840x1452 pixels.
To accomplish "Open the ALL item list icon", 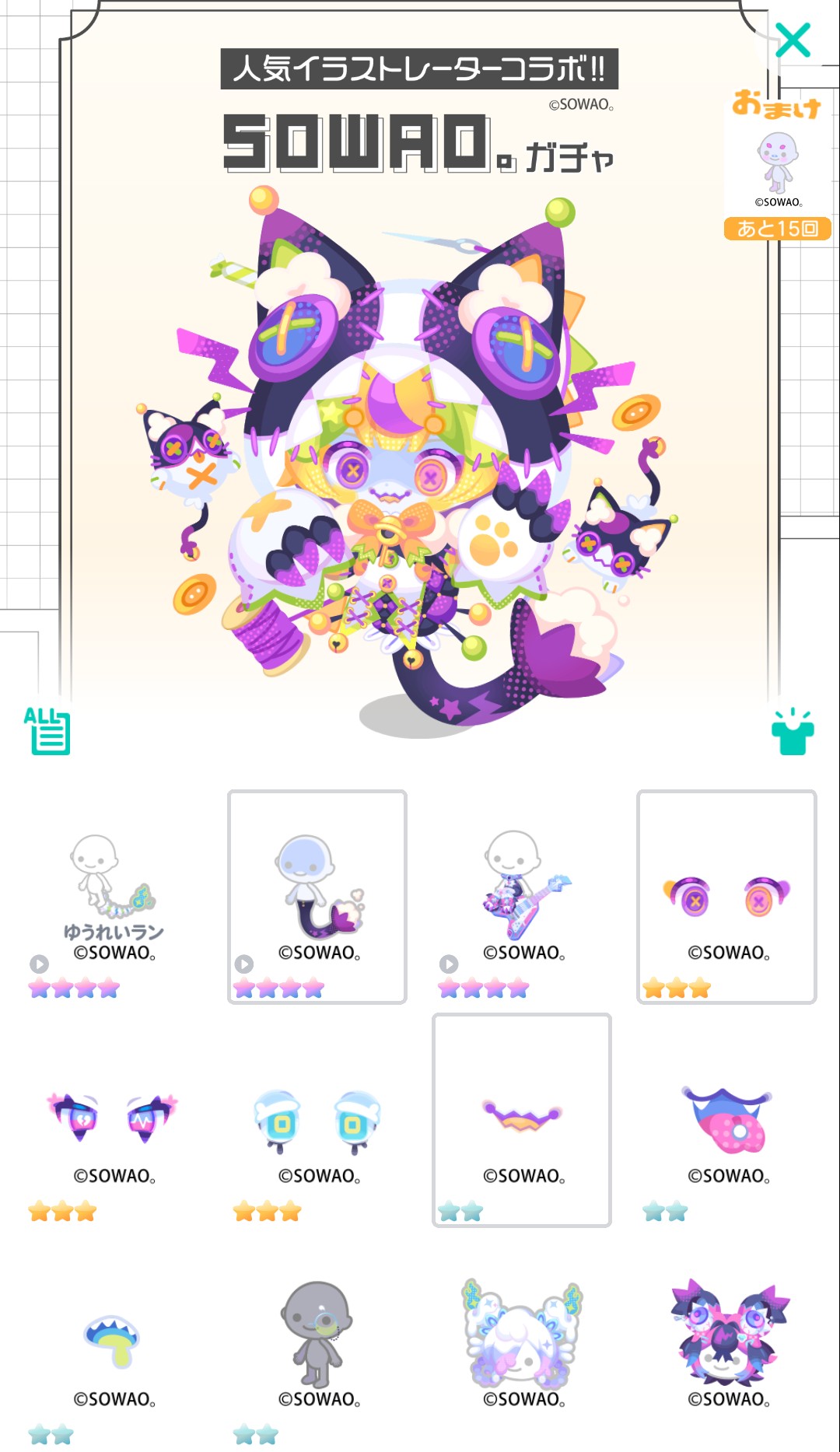I will pyautogui.click(x=47, y=731).
